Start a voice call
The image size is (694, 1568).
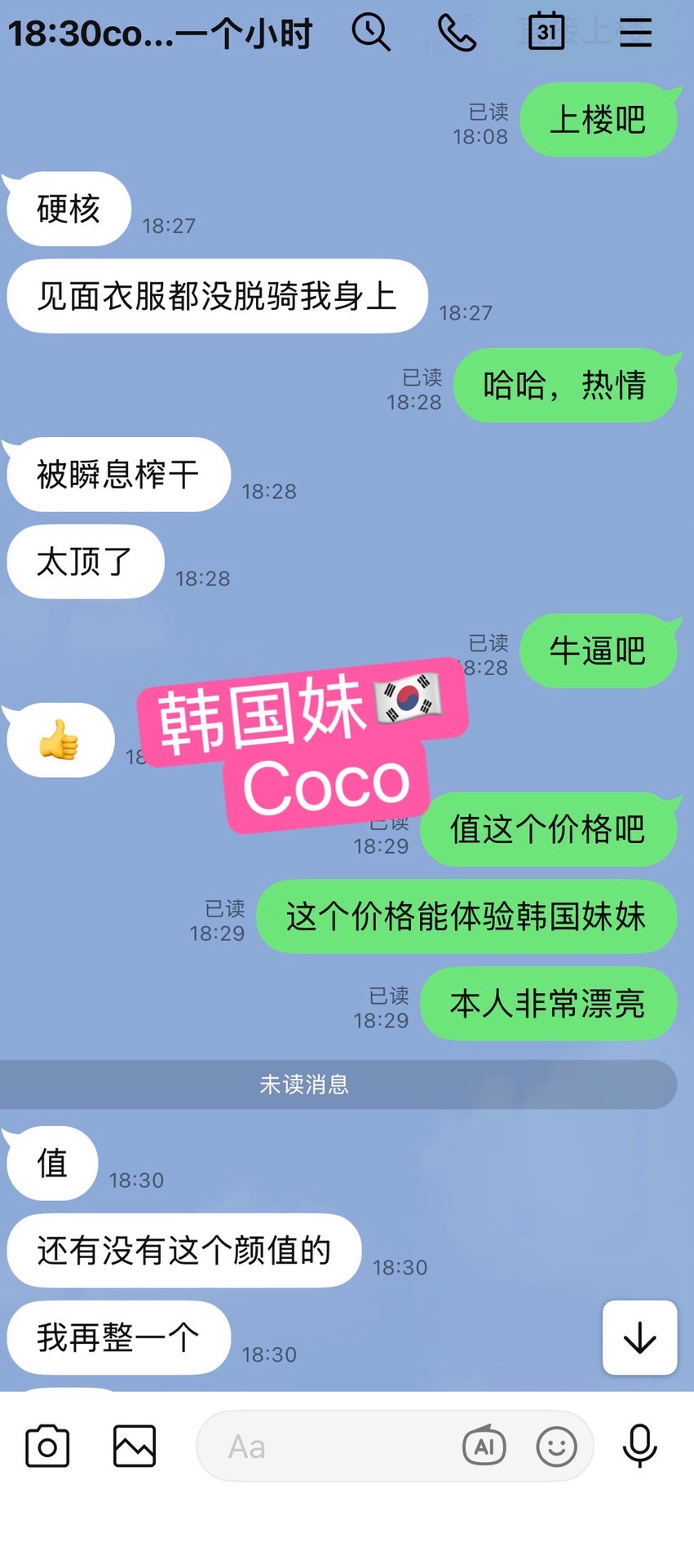click(457, 33)
